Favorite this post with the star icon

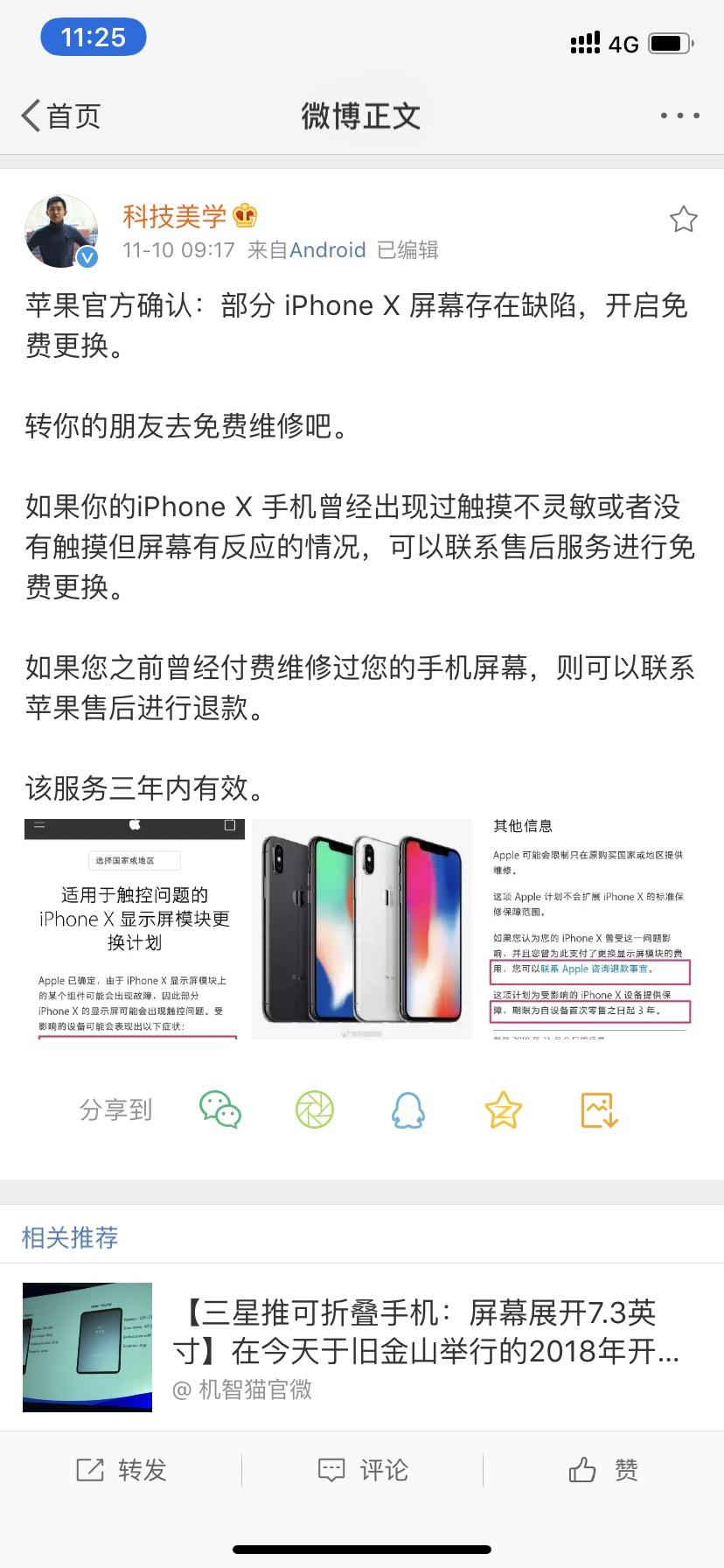(683, 219)
